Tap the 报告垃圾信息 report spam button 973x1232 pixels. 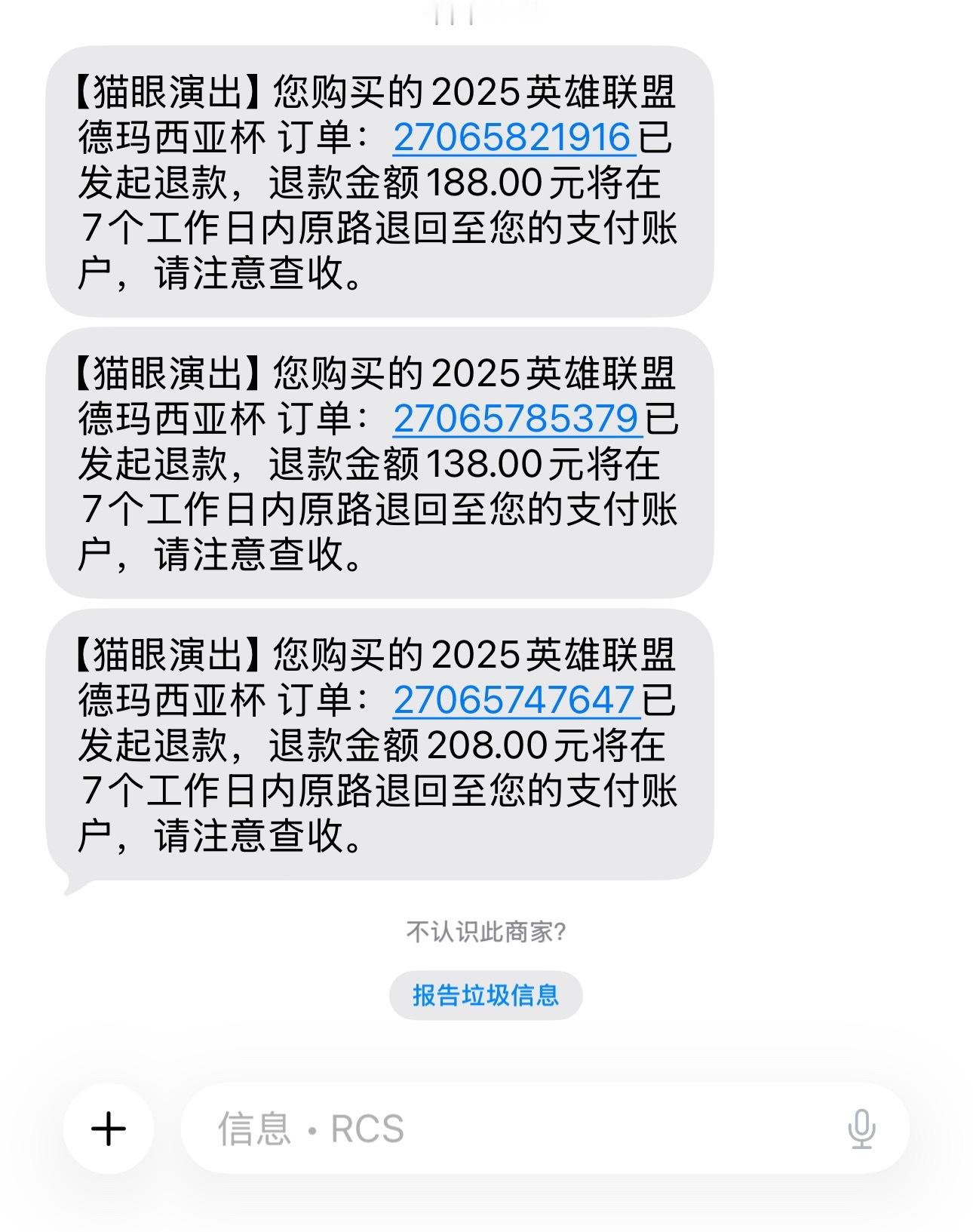click(486, 995)
